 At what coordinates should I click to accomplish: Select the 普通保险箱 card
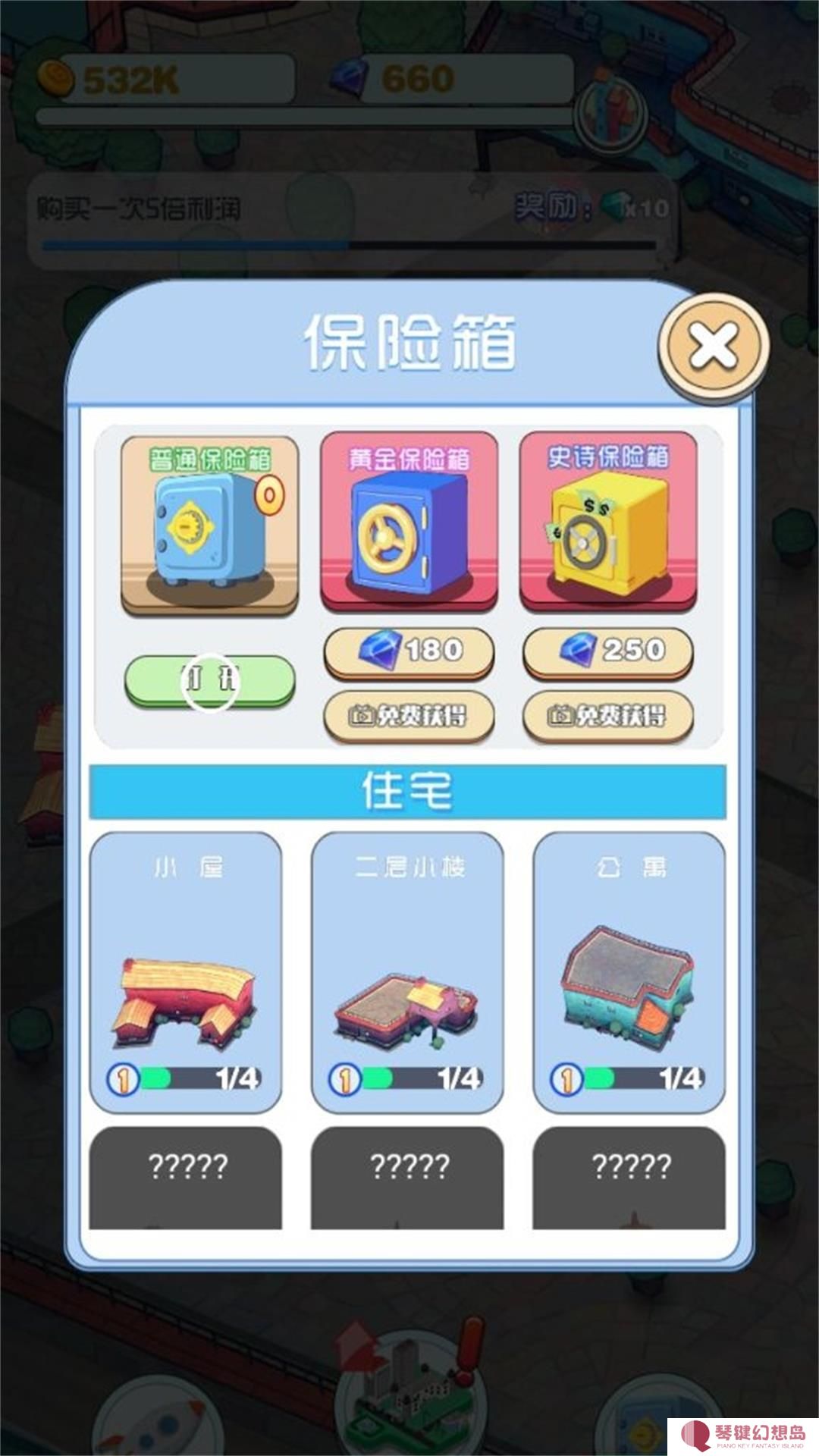click(x=210, y=525)
